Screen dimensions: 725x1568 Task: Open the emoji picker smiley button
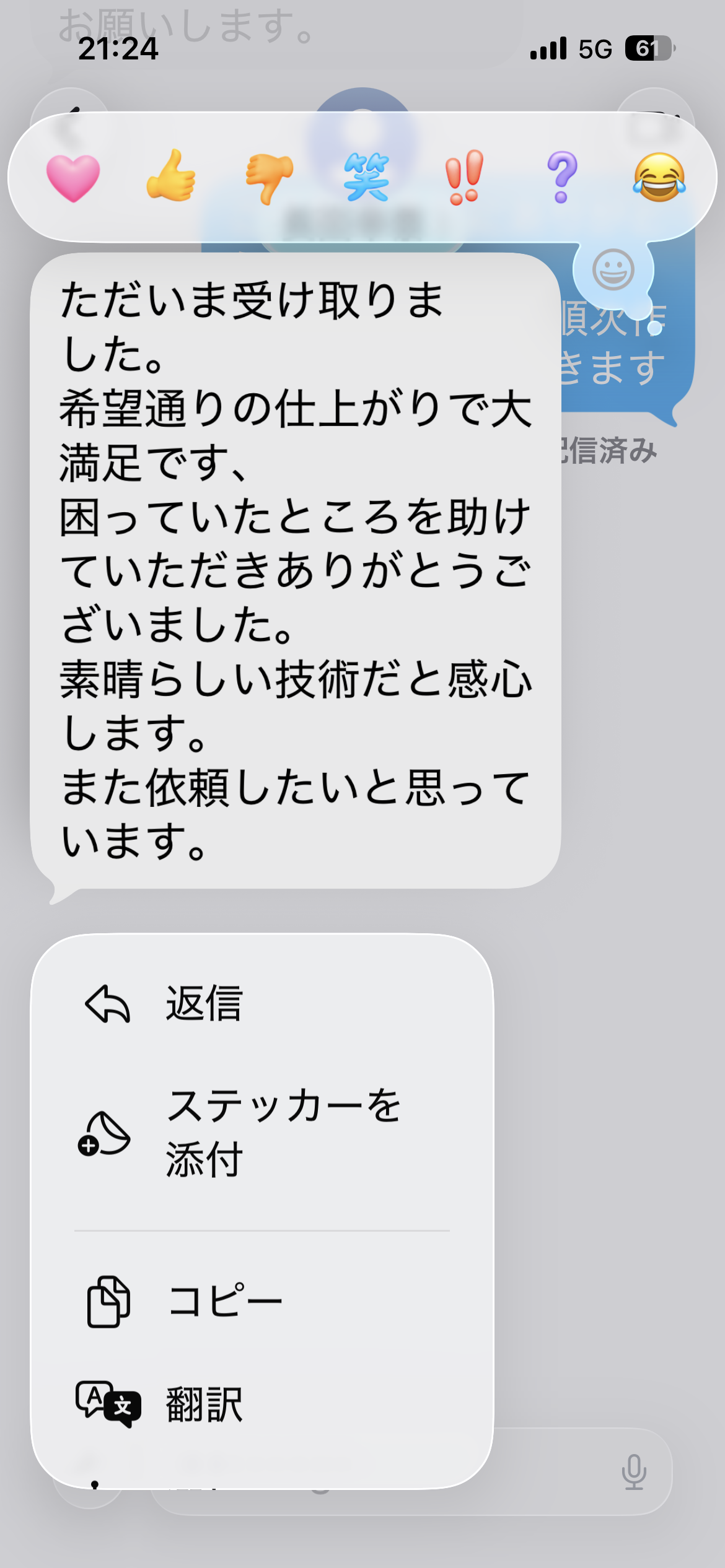(x=613, y=270)
